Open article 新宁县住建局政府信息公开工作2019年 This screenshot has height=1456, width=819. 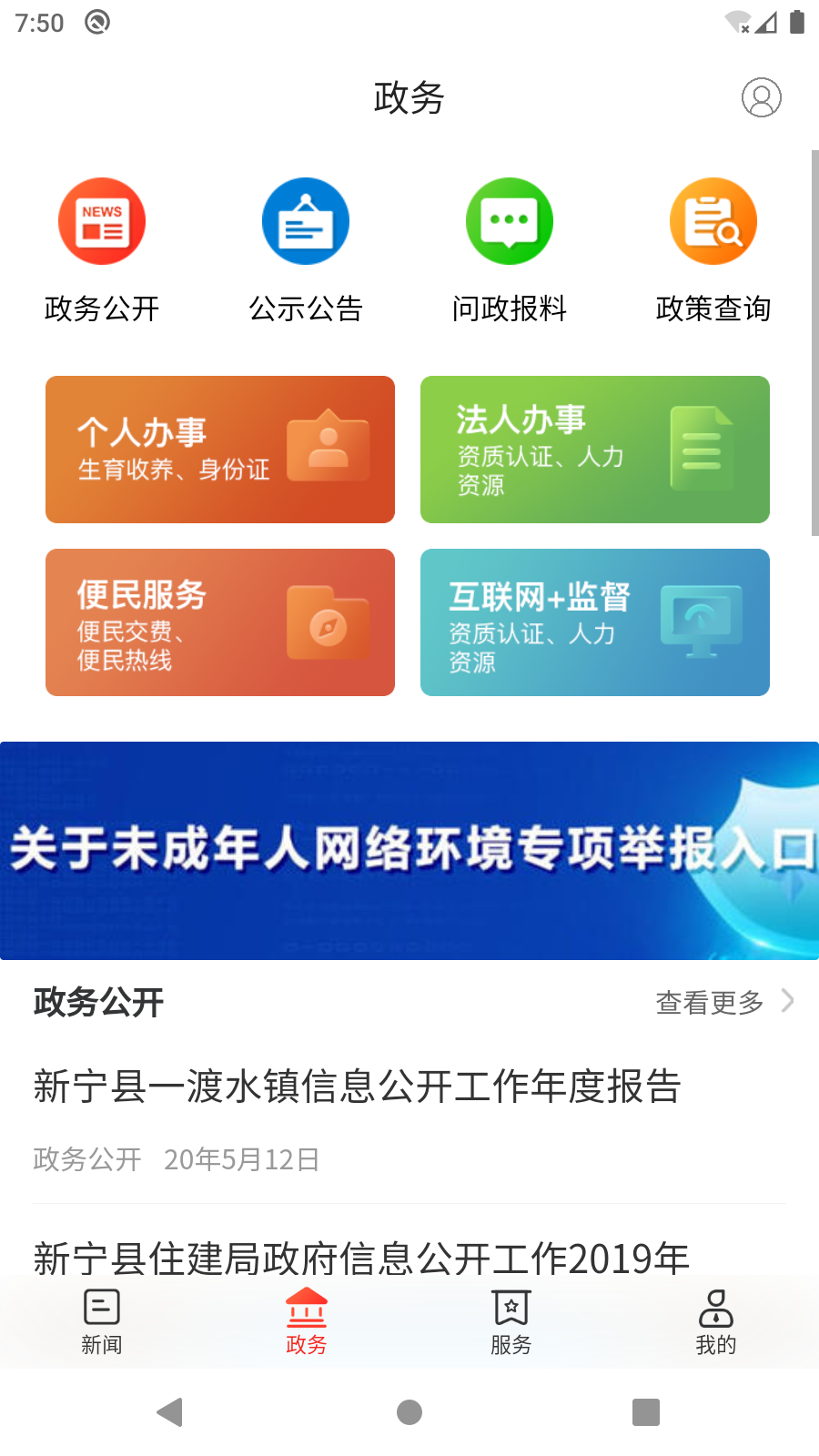coord(361,1258)
